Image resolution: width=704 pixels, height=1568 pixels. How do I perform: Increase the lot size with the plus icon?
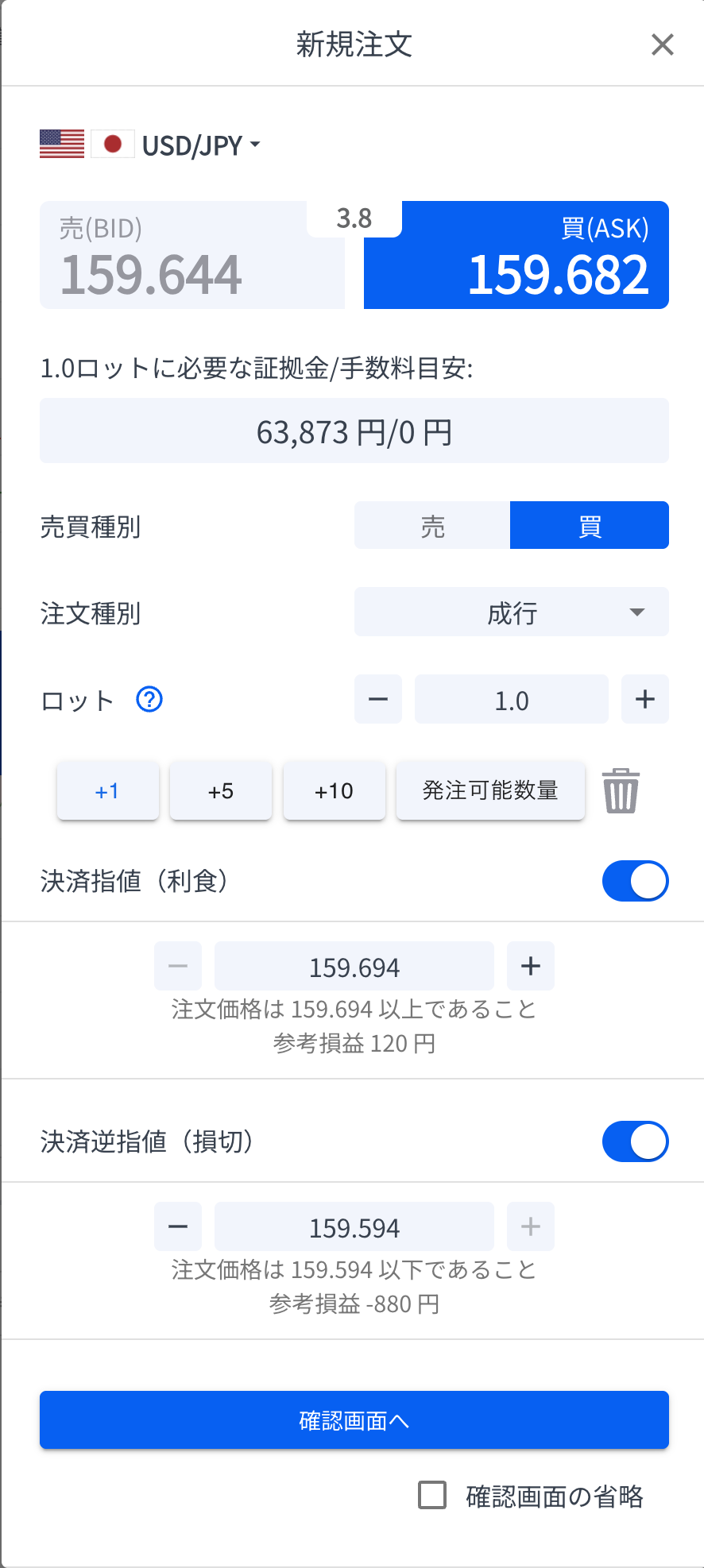pos(644,699)
